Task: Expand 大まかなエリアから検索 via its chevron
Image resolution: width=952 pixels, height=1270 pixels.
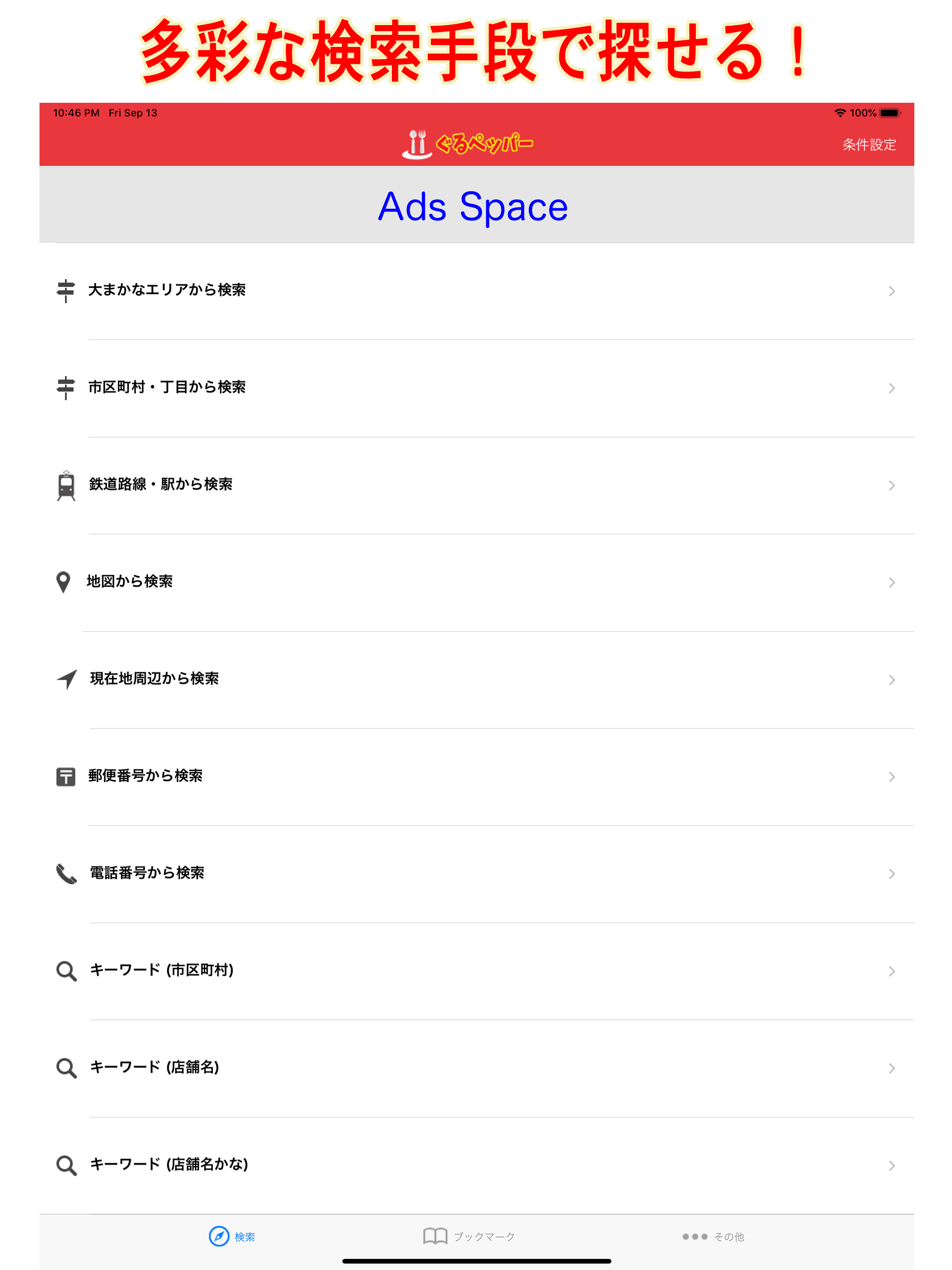Action: (892, 291)
